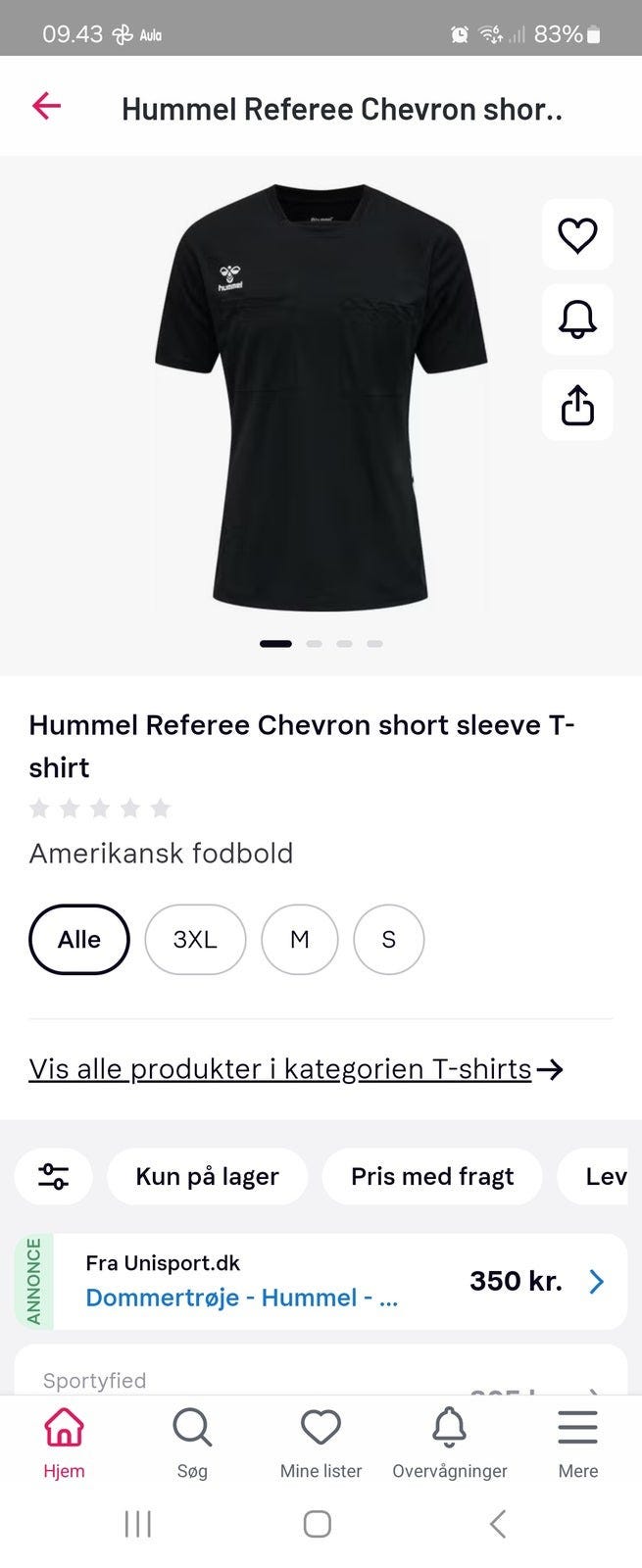Image resolution: width=642 pixels, height=1568 pixels.
Task: Open the filter settings icon
Action: 54,1176
